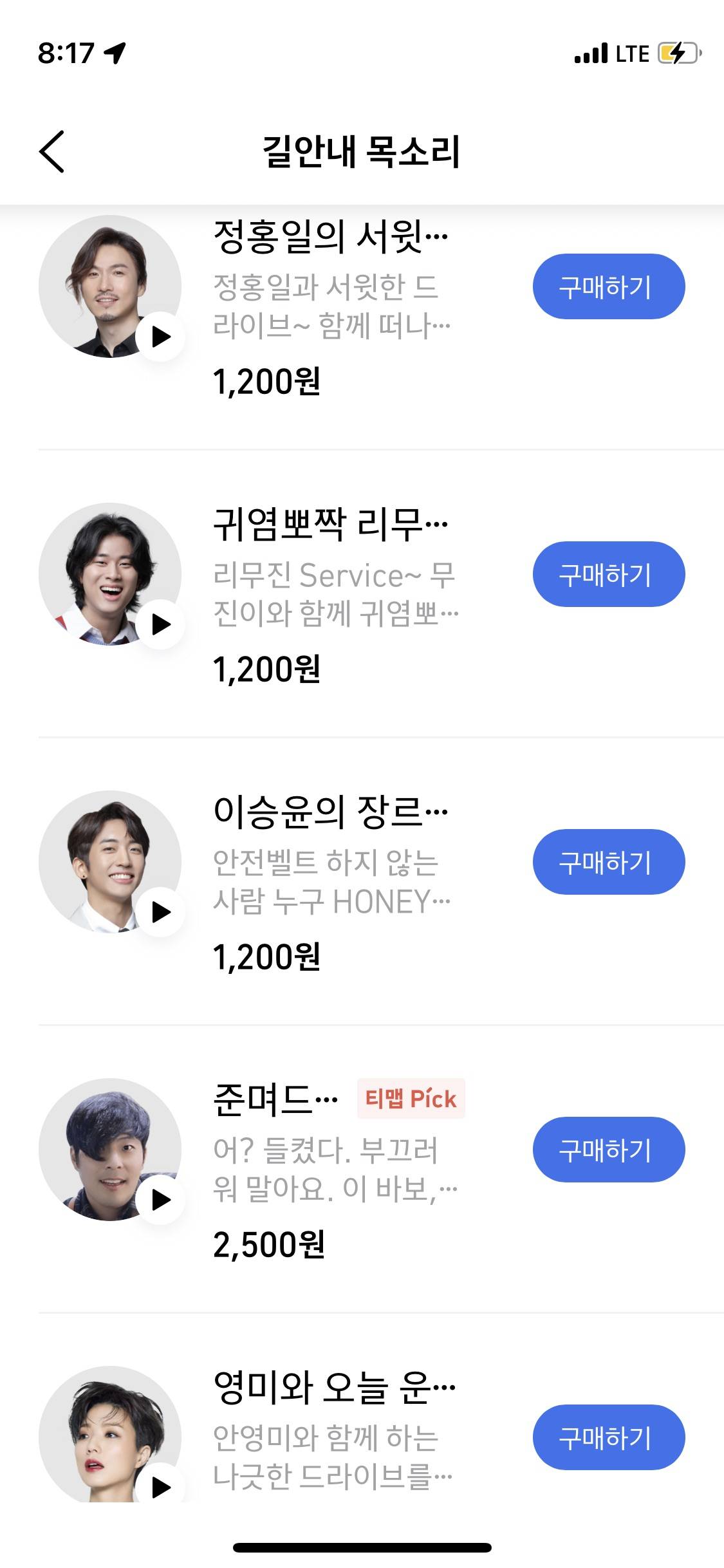This screenshot has width=724, height=1568.
Task: Buy the 영미와 오늘 운 voice
Action: click(608, 1437)
